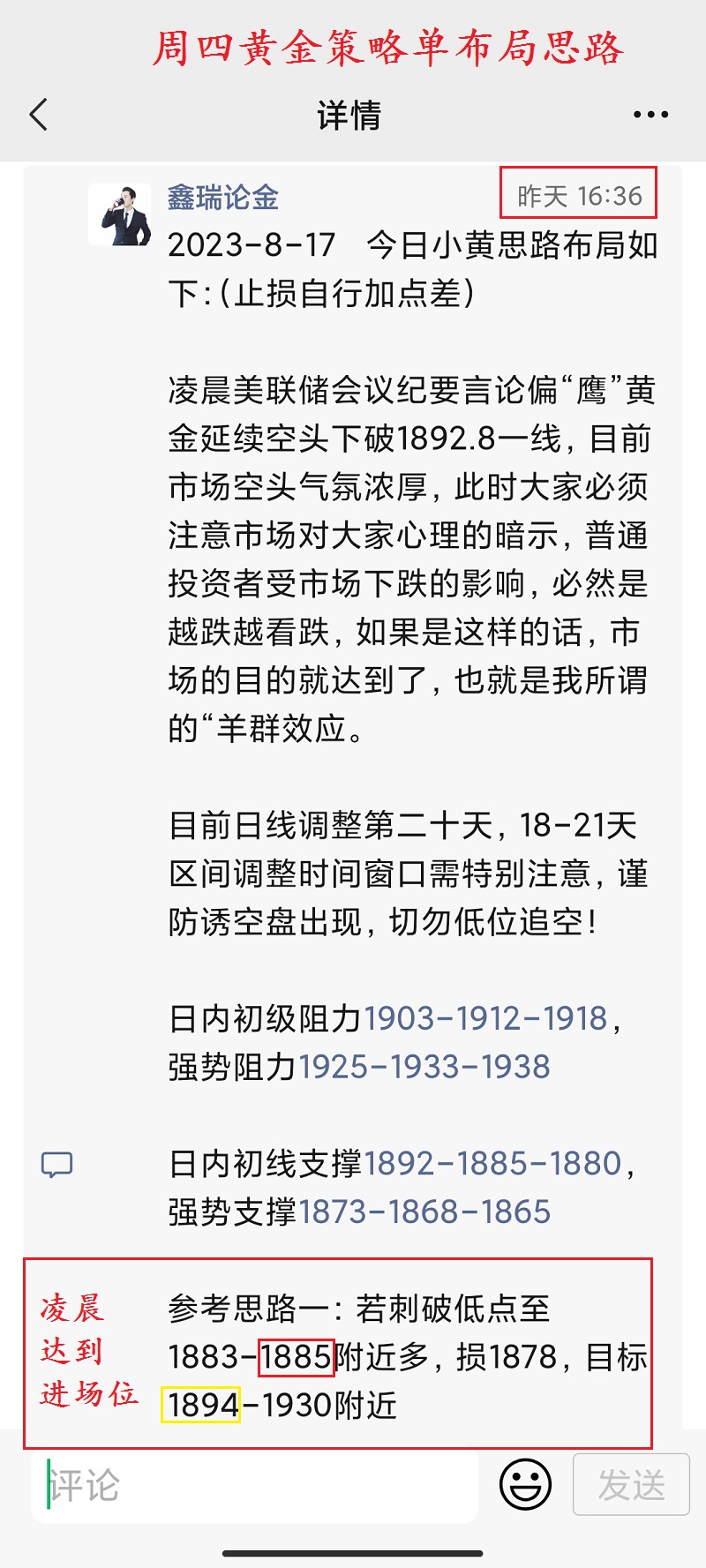Tap the comment bubble icon beside the post
This screenshot has height=1568, width=706.
point(57,1165)
